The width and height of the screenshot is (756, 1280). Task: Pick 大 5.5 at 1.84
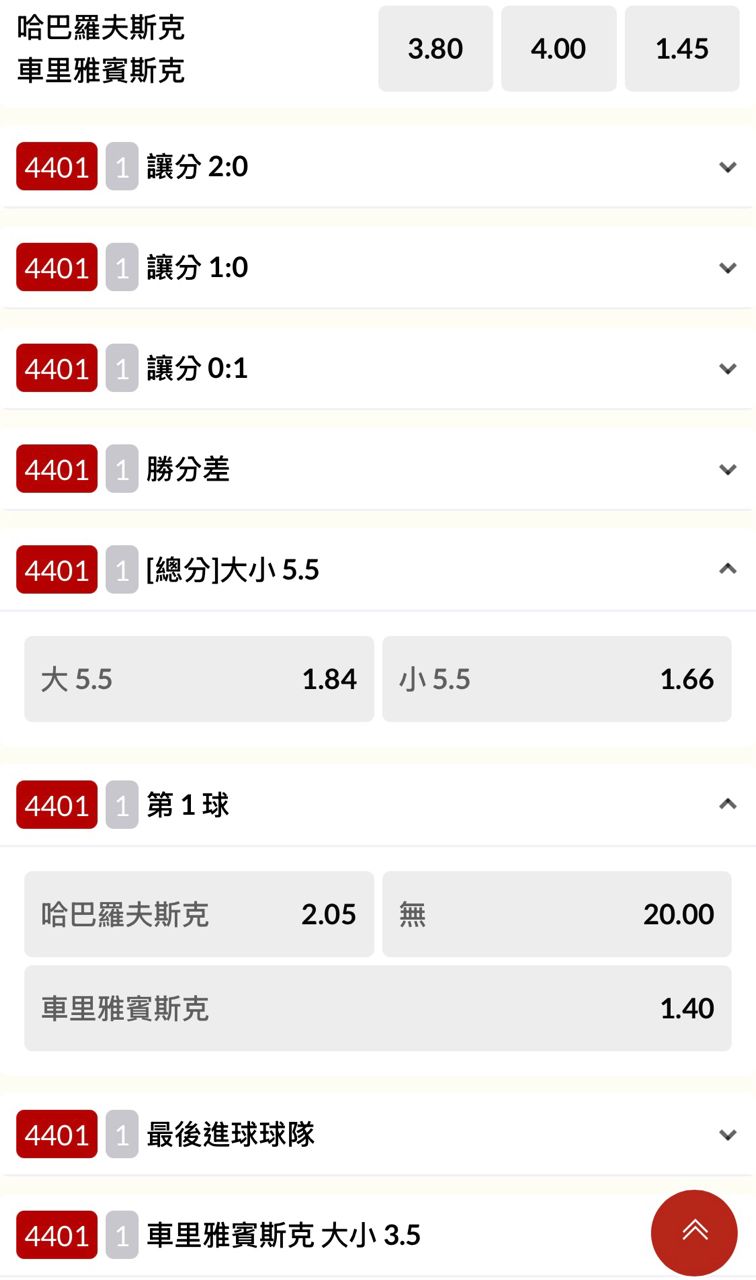click(x=199, y=680)
